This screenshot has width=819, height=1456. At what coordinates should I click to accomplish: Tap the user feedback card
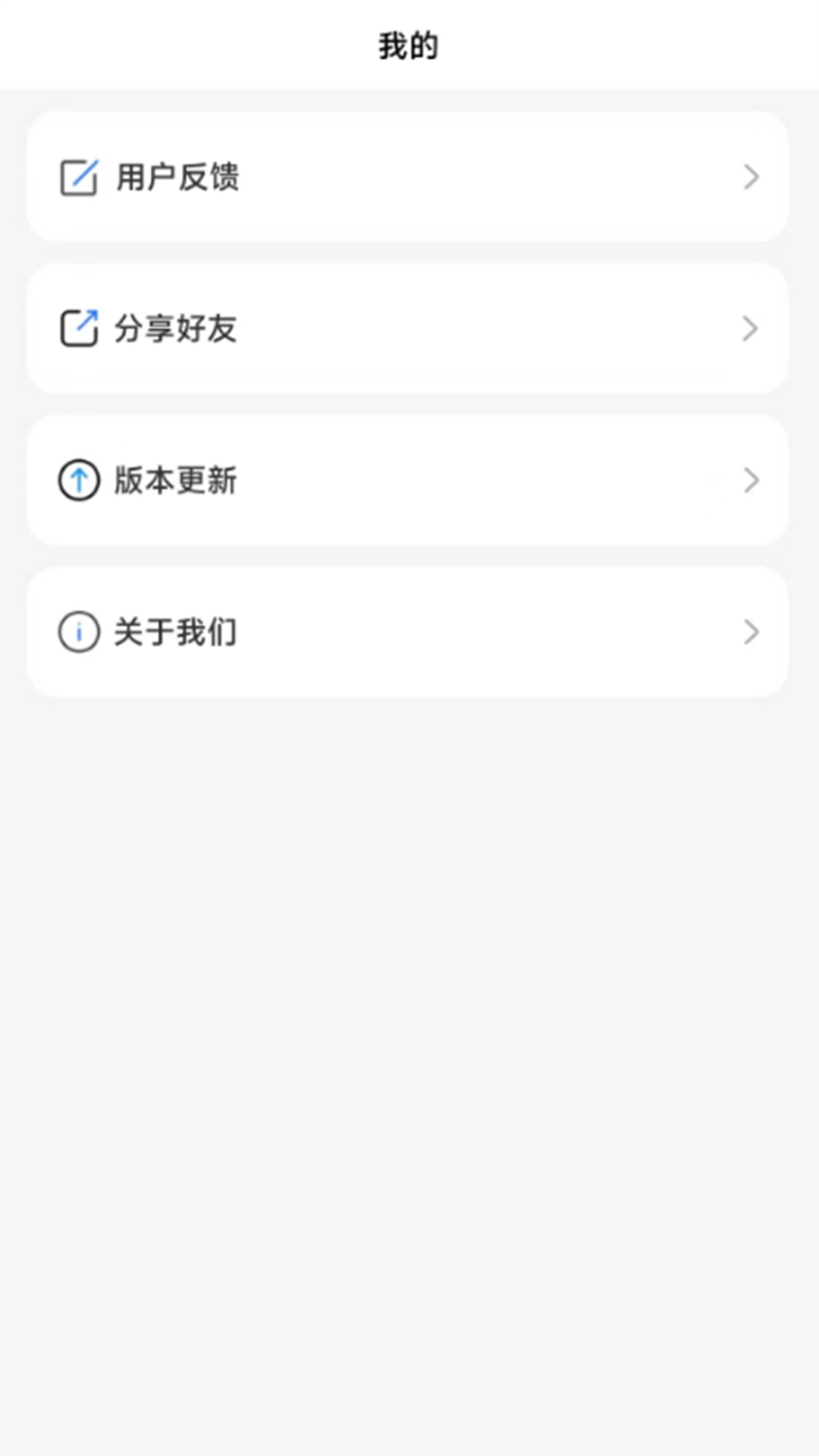pos(409,177)
